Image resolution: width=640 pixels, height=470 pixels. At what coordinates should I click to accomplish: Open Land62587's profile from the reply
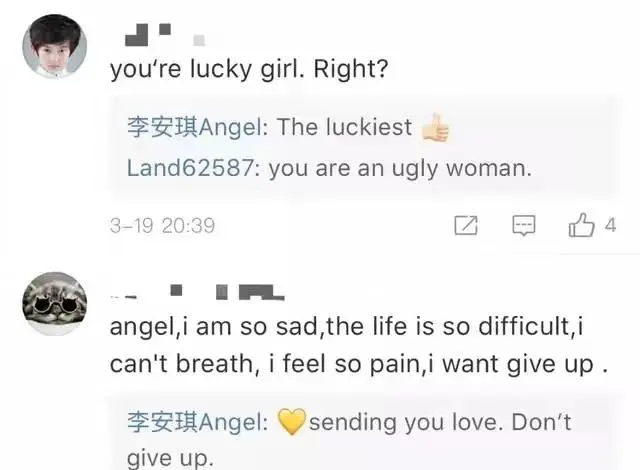[191, 168]
